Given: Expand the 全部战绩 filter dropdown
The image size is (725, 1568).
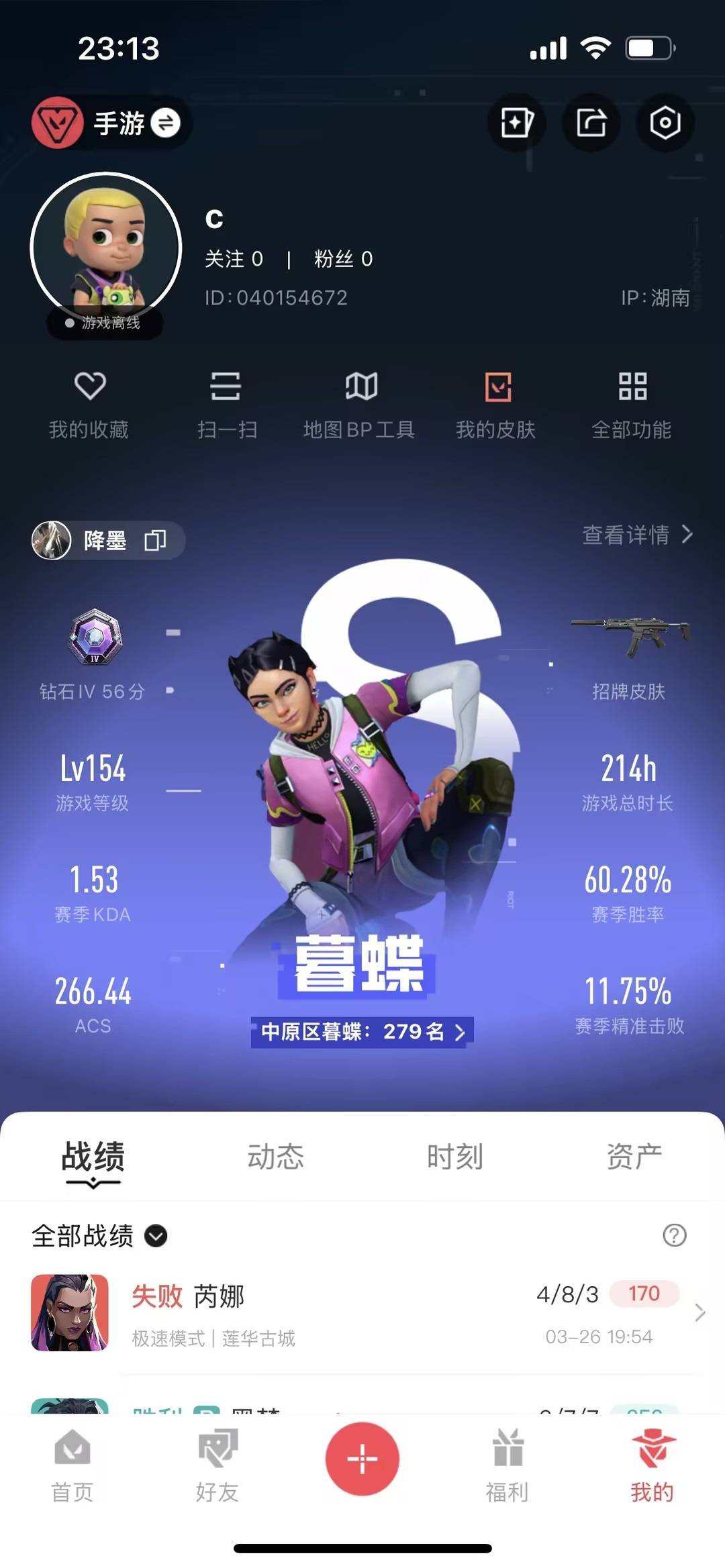Looking at the screenshot, I should click(x=154, y=1237).
